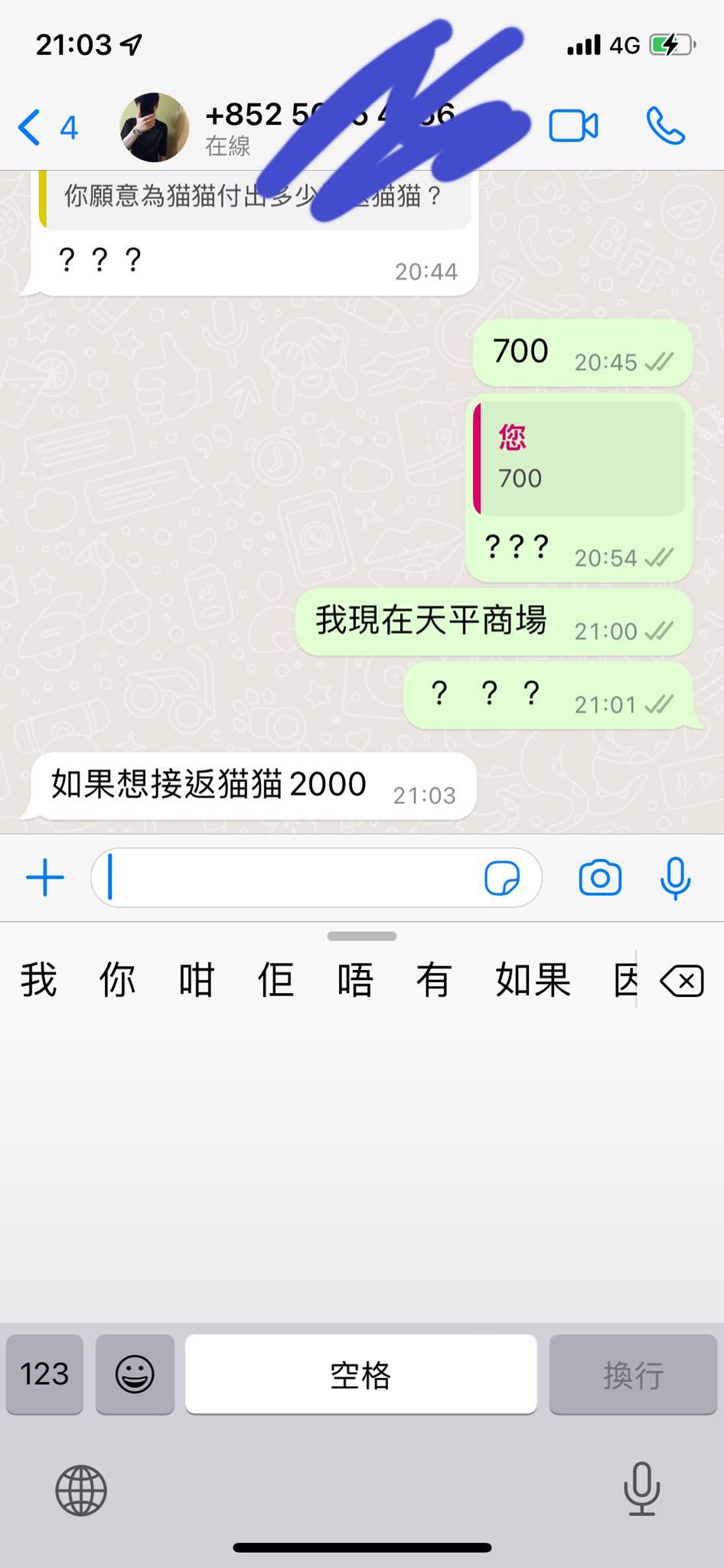The height and width of the screenshot is (1568, 724).
Task: Start a voice call
Action: pos(665,126)
